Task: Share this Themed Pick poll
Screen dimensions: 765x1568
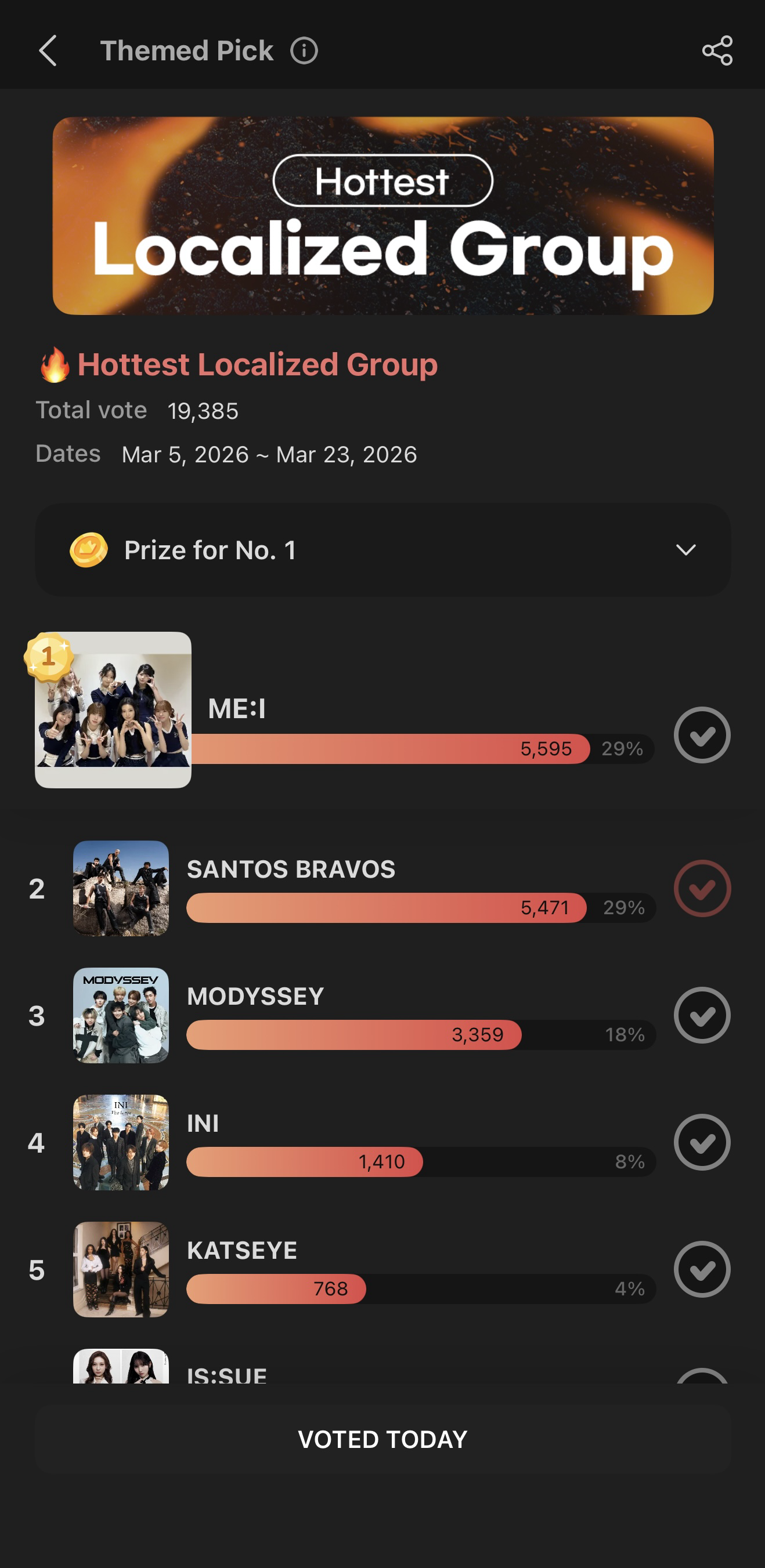Action: point(717,50)
